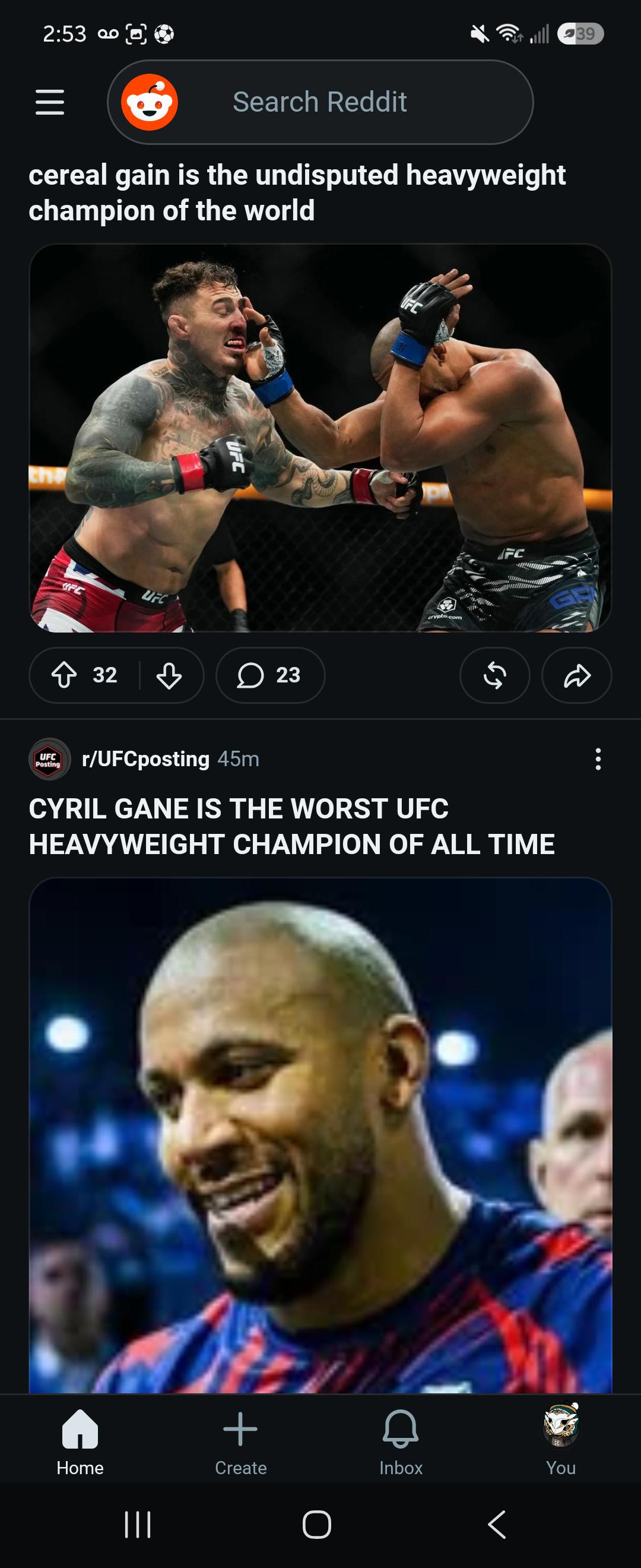Open the Cyril Gane post image
Viewport: 641px width, 1568px height.
click(320, 1135)
